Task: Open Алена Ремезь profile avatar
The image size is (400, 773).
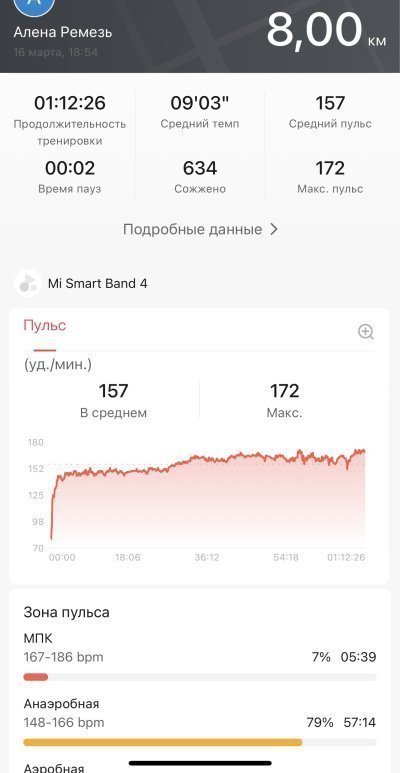Action: pyautogui.click(x=34, y=6)
